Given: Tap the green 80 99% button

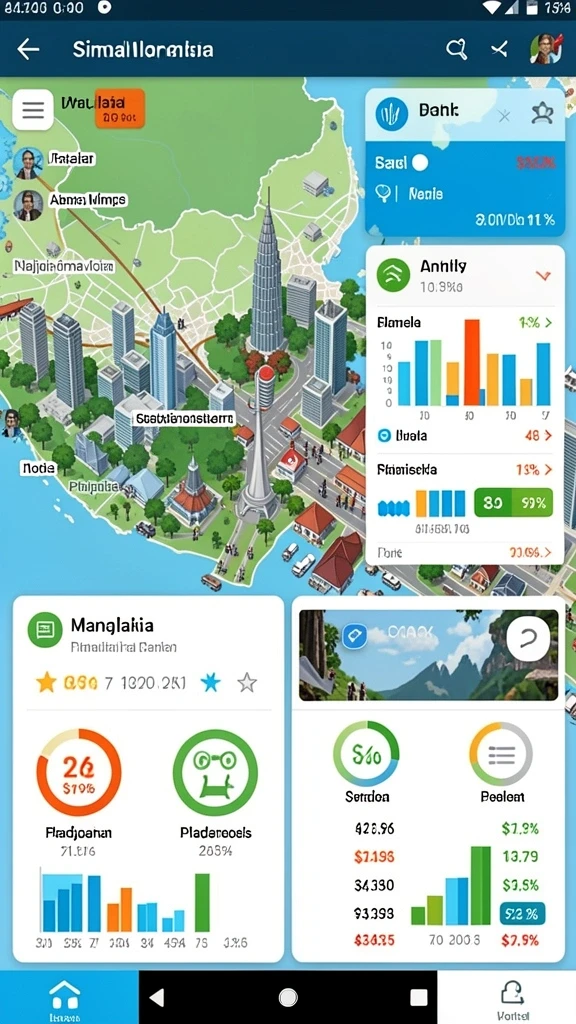Looking at the screenshot, I should (513, 503).
